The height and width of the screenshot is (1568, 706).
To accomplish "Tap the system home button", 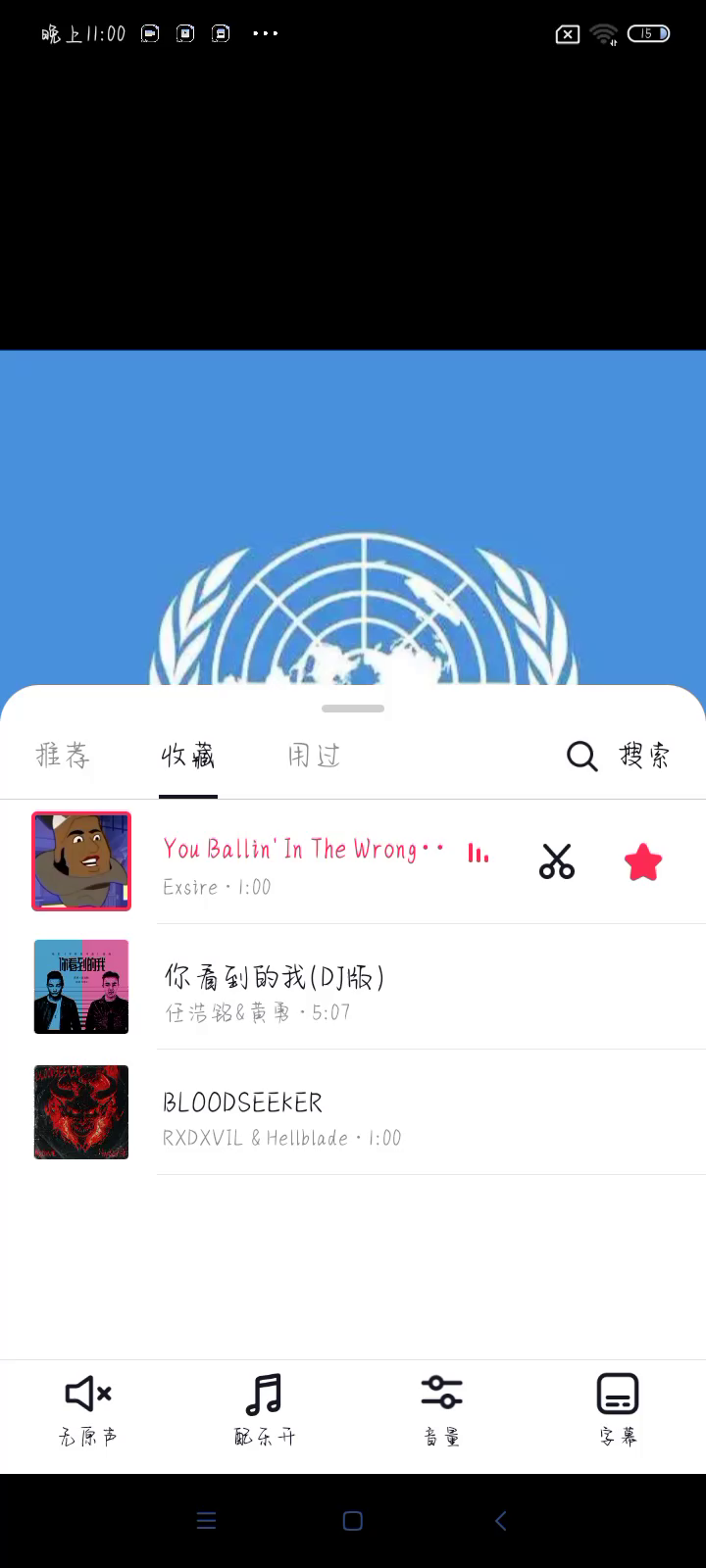I will 353,1521.
